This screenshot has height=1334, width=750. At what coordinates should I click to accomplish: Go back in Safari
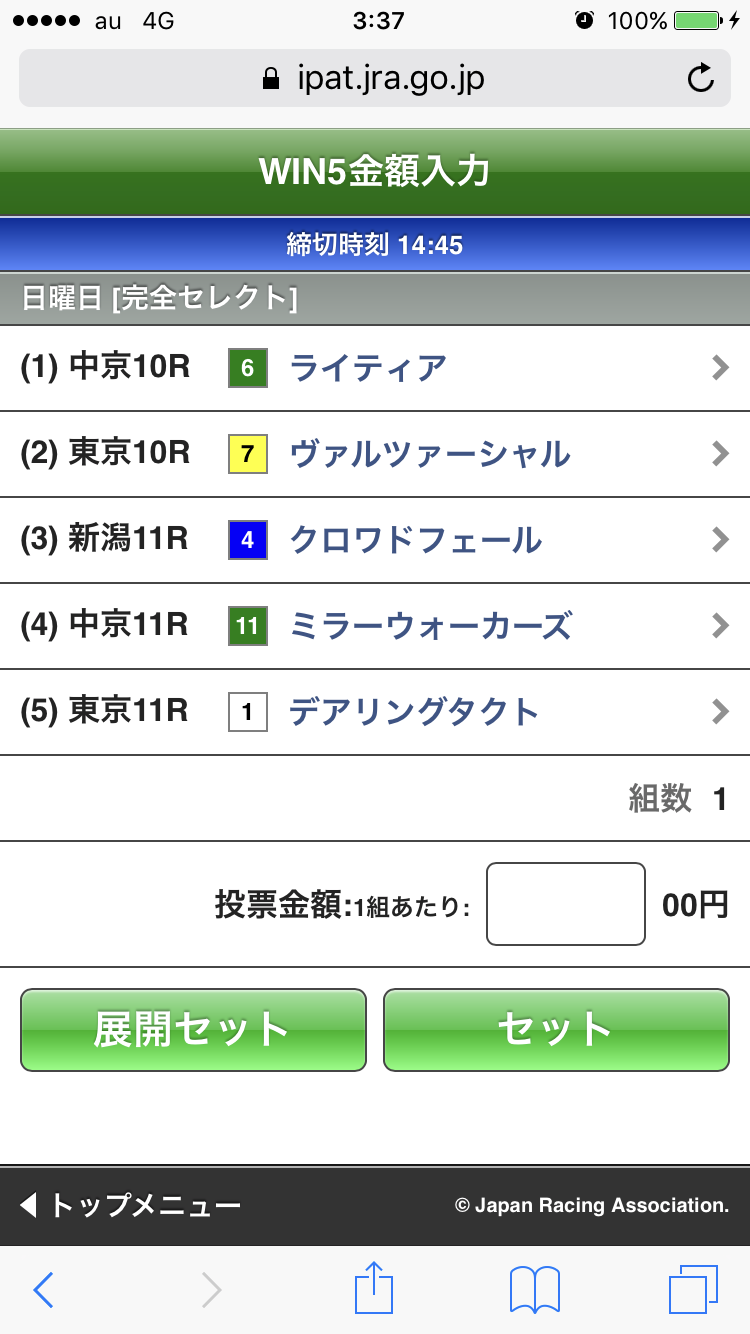43,1290
